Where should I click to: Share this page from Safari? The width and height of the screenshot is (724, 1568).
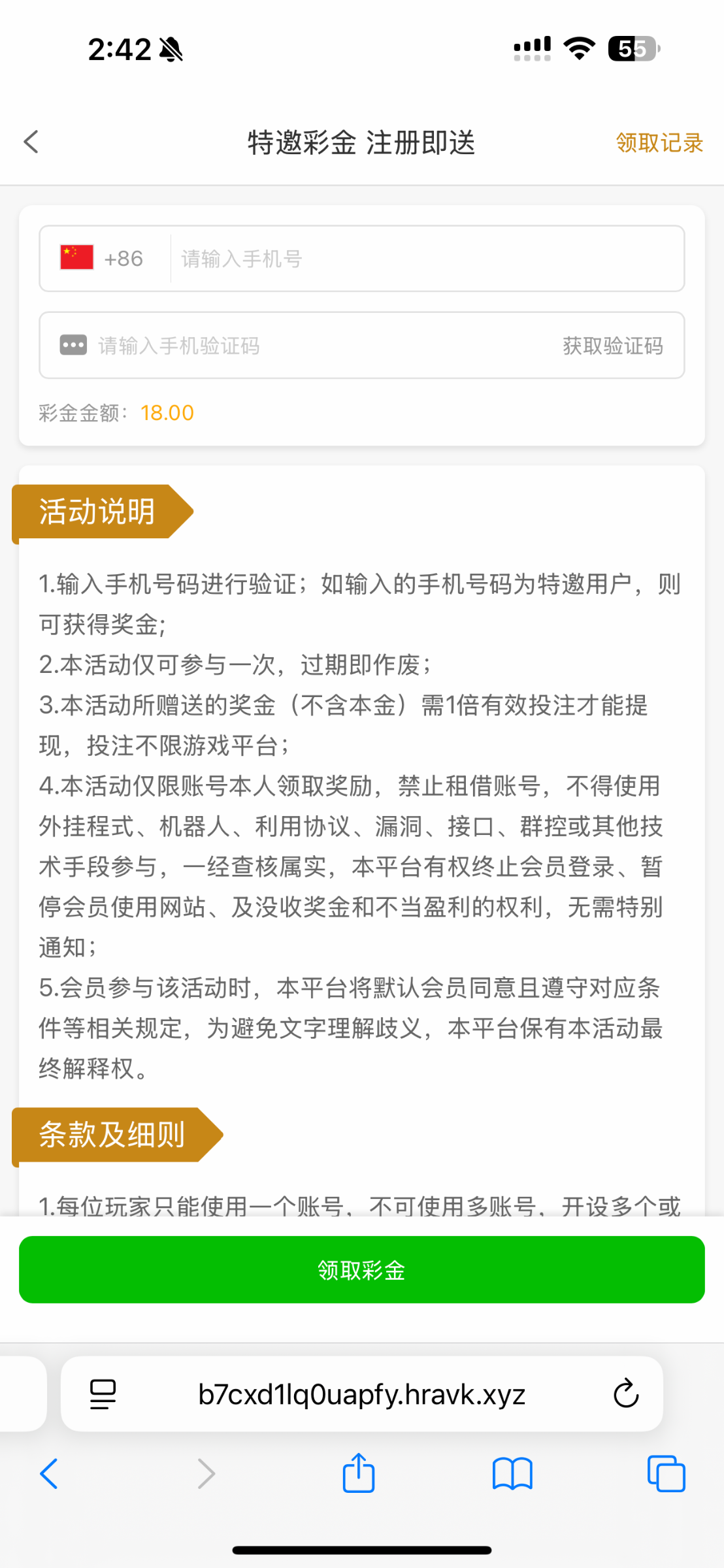[x=359, y=1473]
